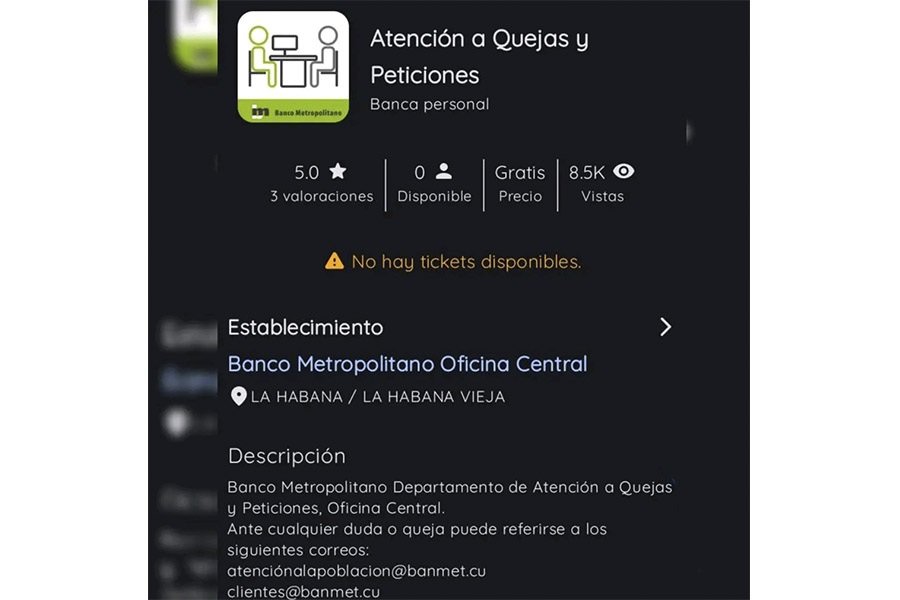Open Banco Metropolitano Oficina Central link

point(407,364)
